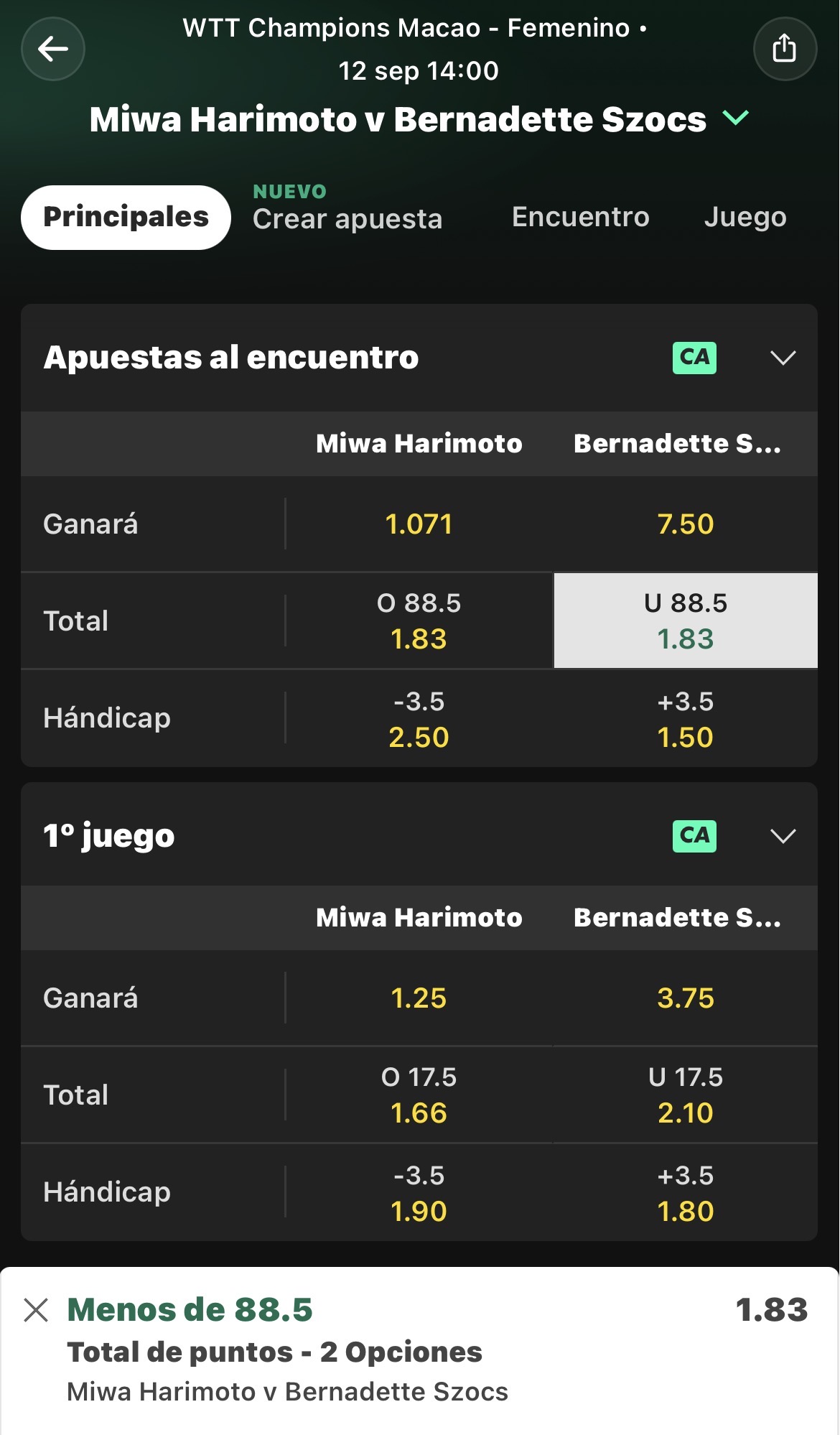
Task: Select the Principales tab
Action: click(x=126, y=218)
